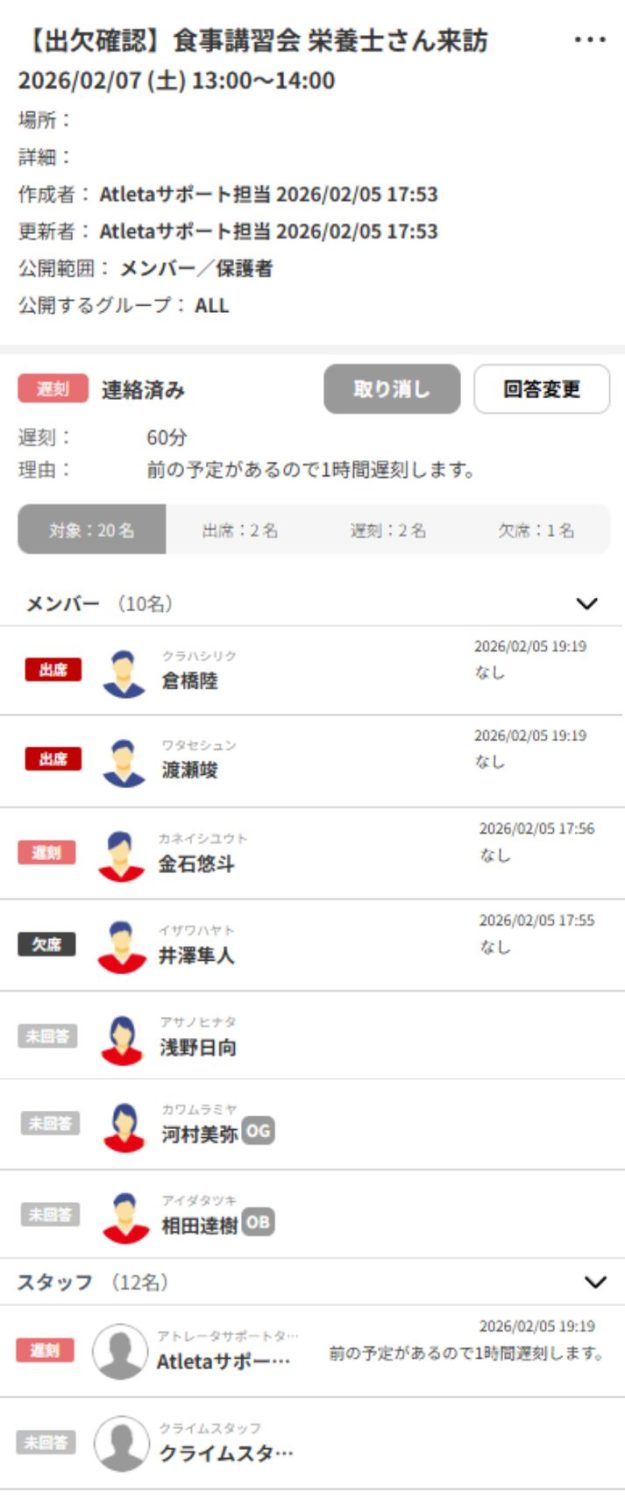
Task: Tap 回答変更 to change your answer
Action: [541, 389]
